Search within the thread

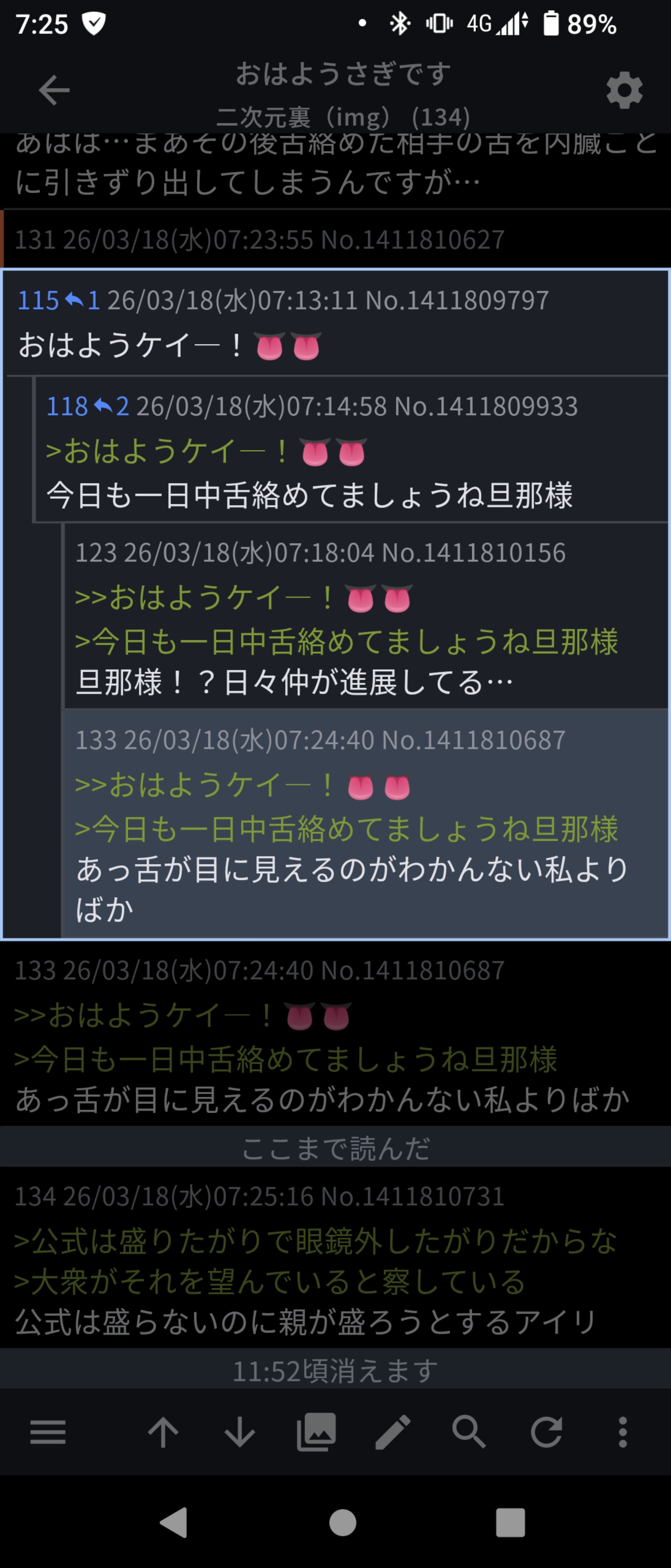pos(469,1432)
